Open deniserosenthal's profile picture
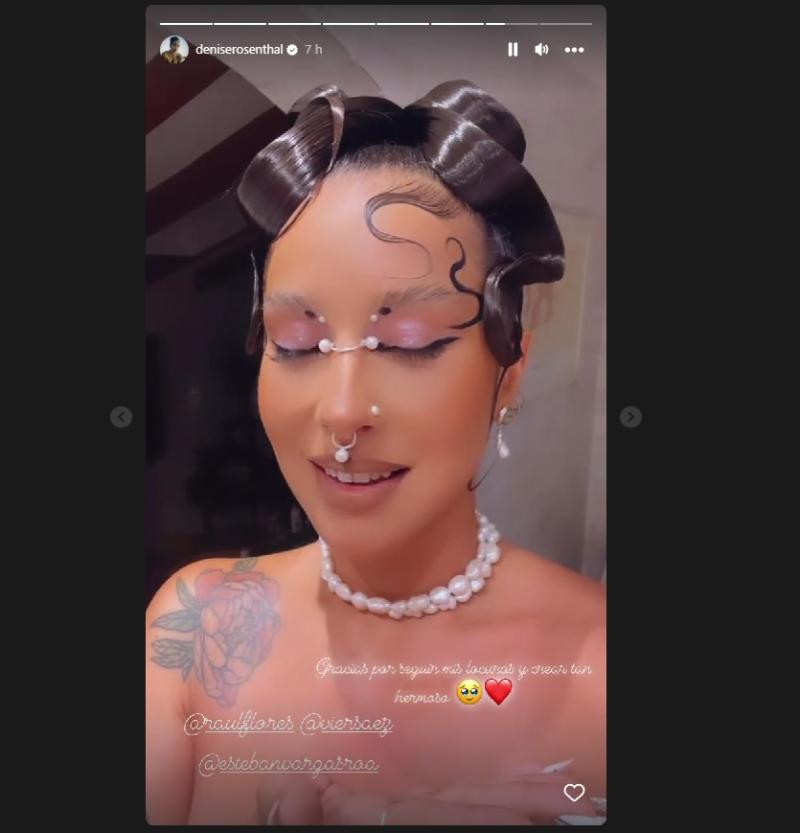The image size is (800, 833). point(174,49)
